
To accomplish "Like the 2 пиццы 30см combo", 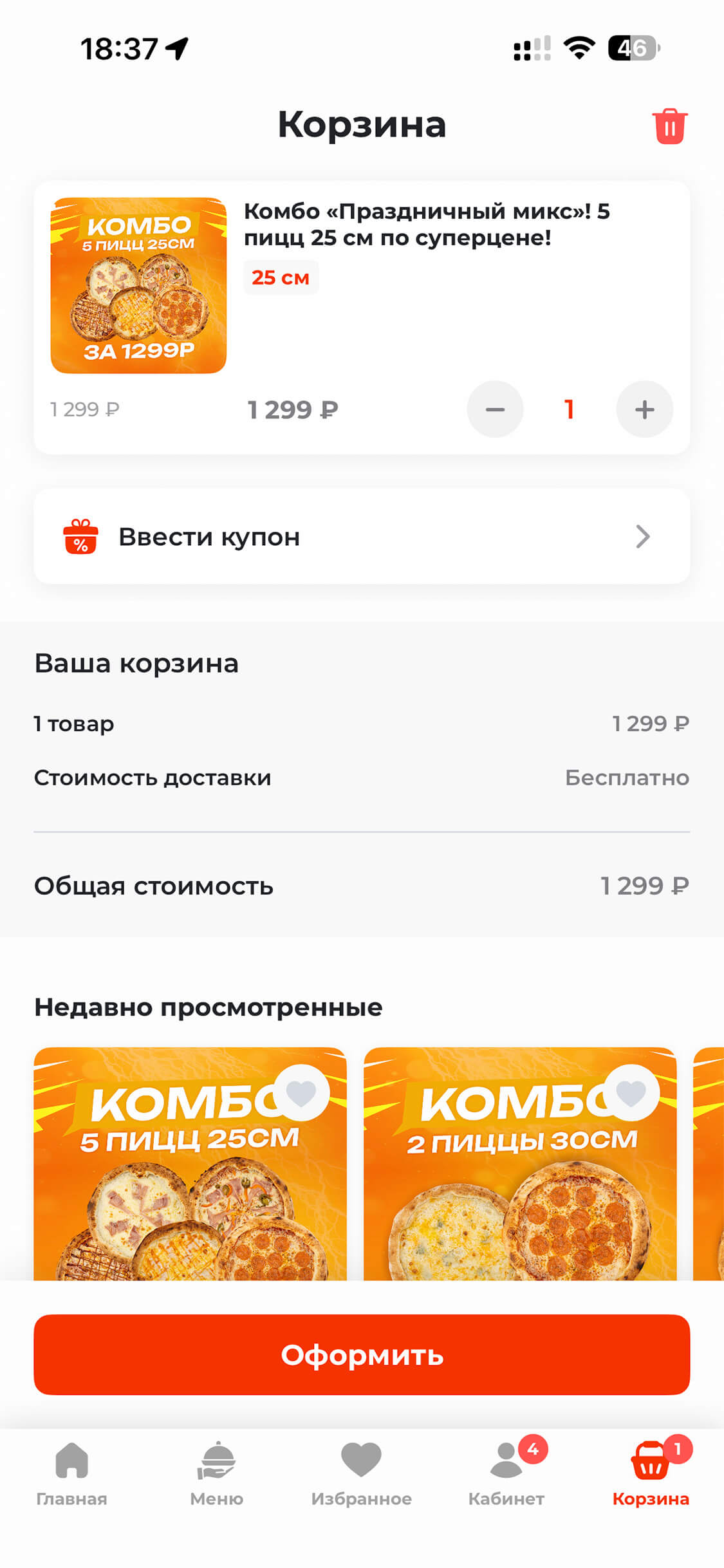I will click(631, 1092).
